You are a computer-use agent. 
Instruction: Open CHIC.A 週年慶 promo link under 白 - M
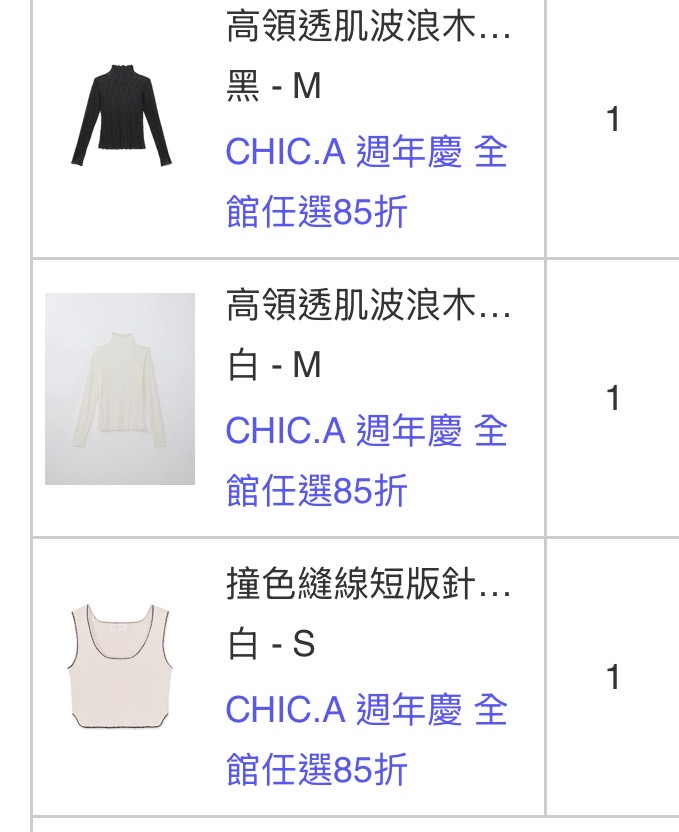tap(366, 461)
